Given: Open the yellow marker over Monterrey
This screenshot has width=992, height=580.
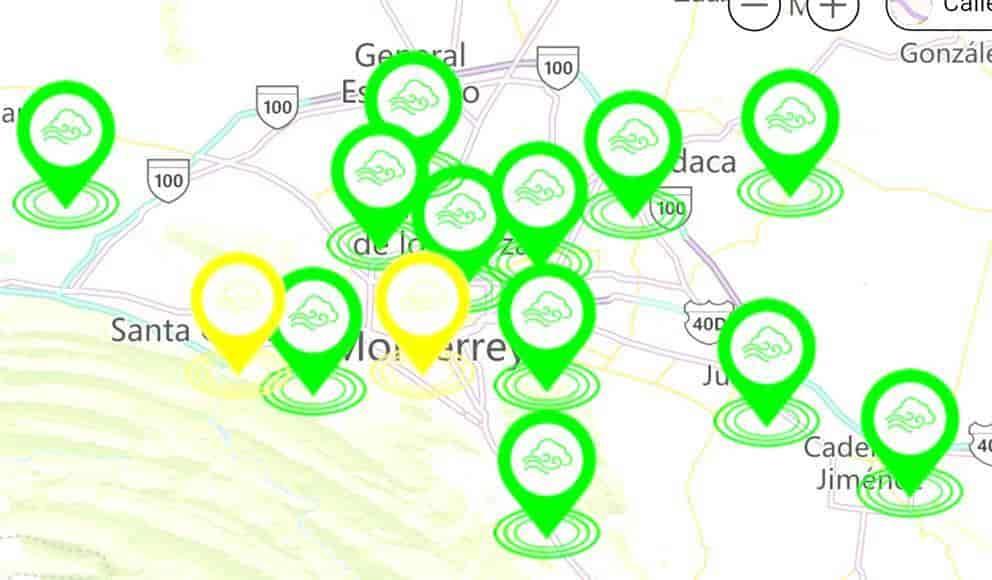Looking at the screenshot, I should (422, 301).
